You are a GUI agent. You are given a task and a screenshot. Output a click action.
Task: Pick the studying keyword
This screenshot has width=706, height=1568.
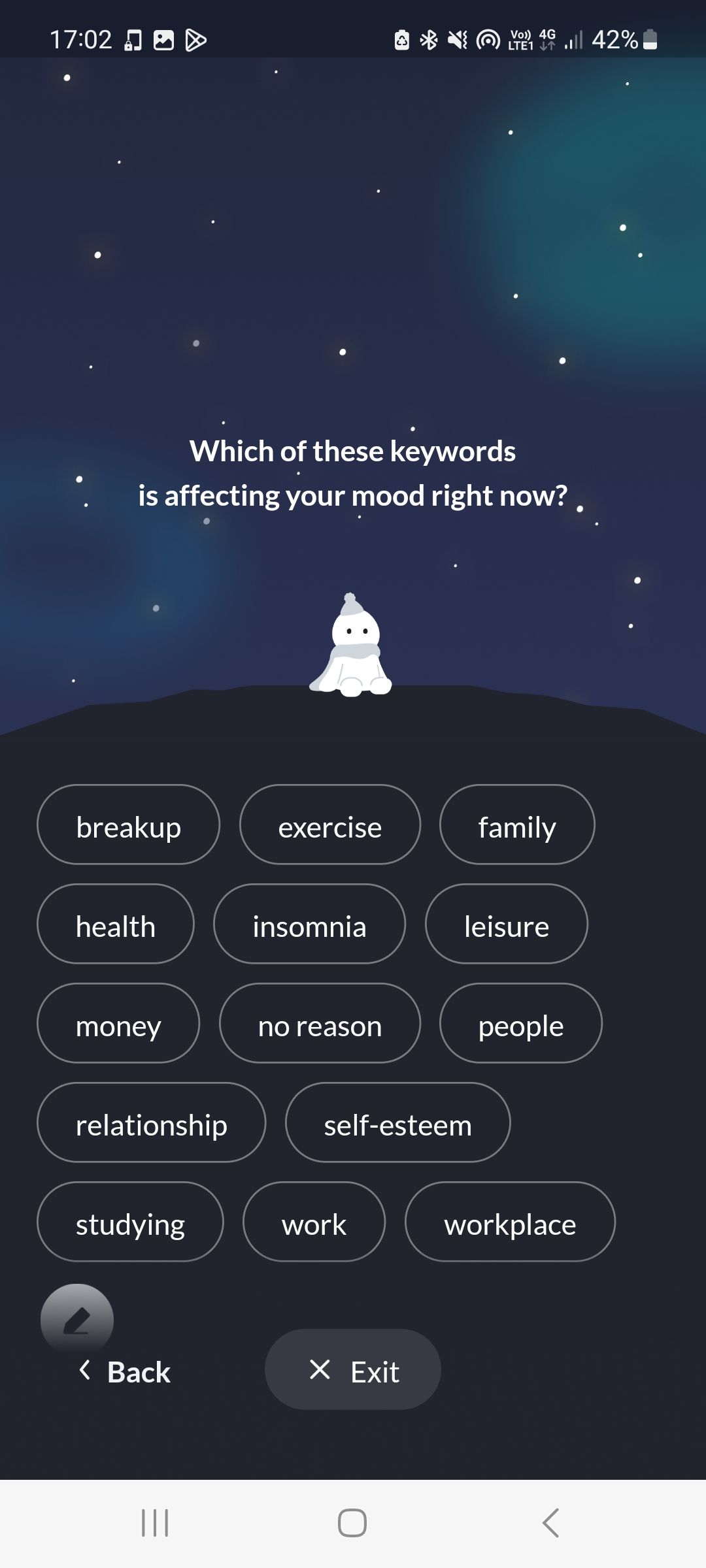click(x=130, y=1222)
